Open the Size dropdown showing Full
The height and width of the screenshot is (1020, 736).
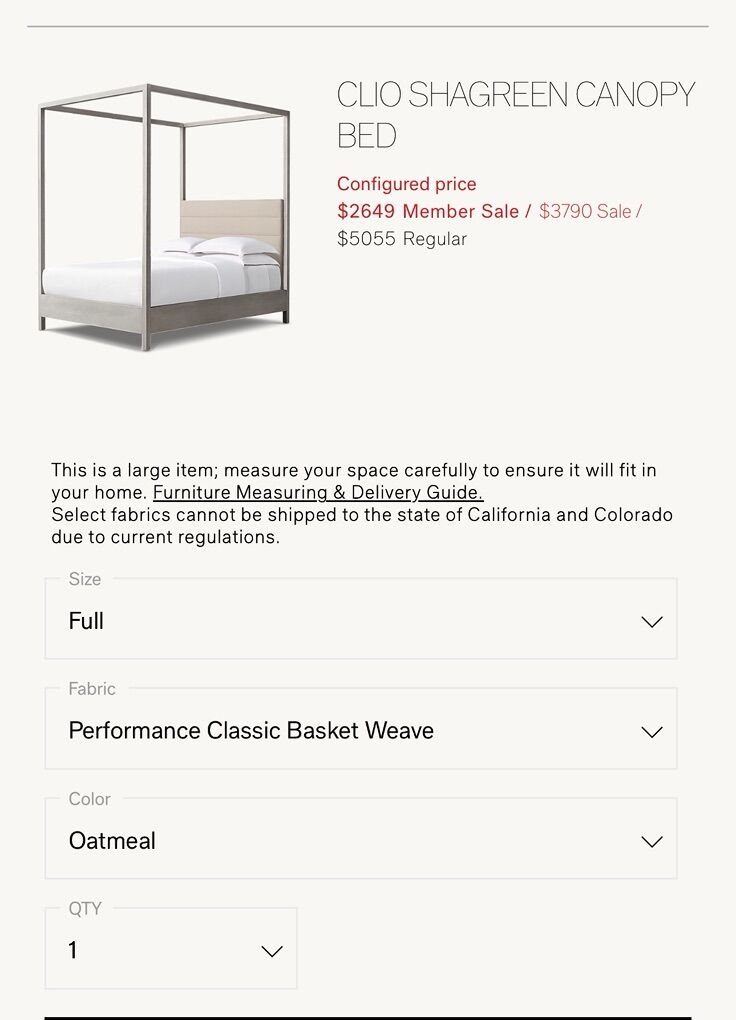coord(360,620)
